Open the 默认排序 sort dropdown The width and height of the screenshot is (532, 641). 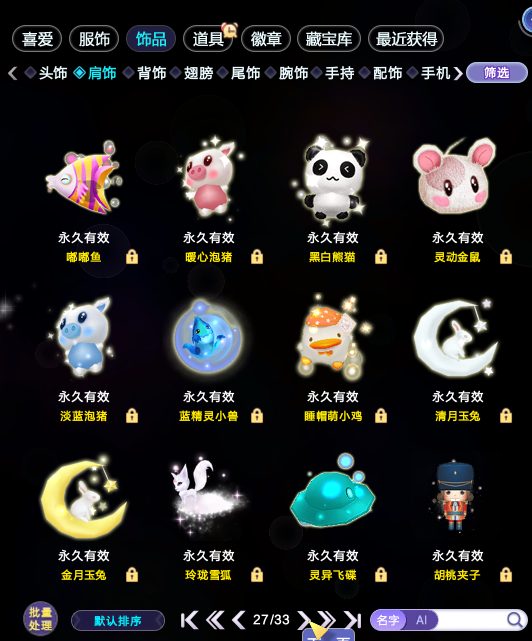118,621
